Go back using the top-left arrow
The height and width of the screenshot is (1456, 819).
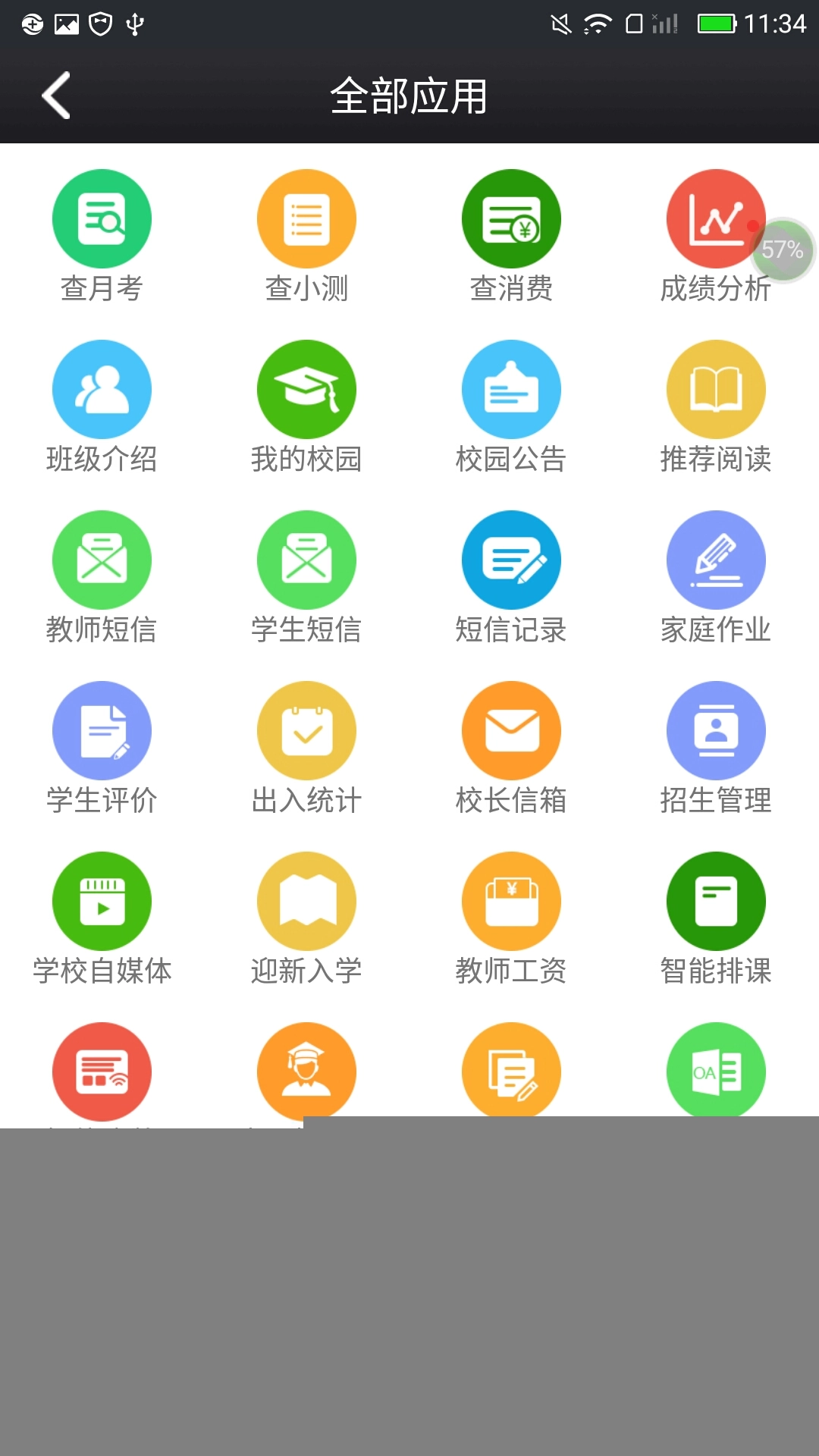tap(56, 96)
